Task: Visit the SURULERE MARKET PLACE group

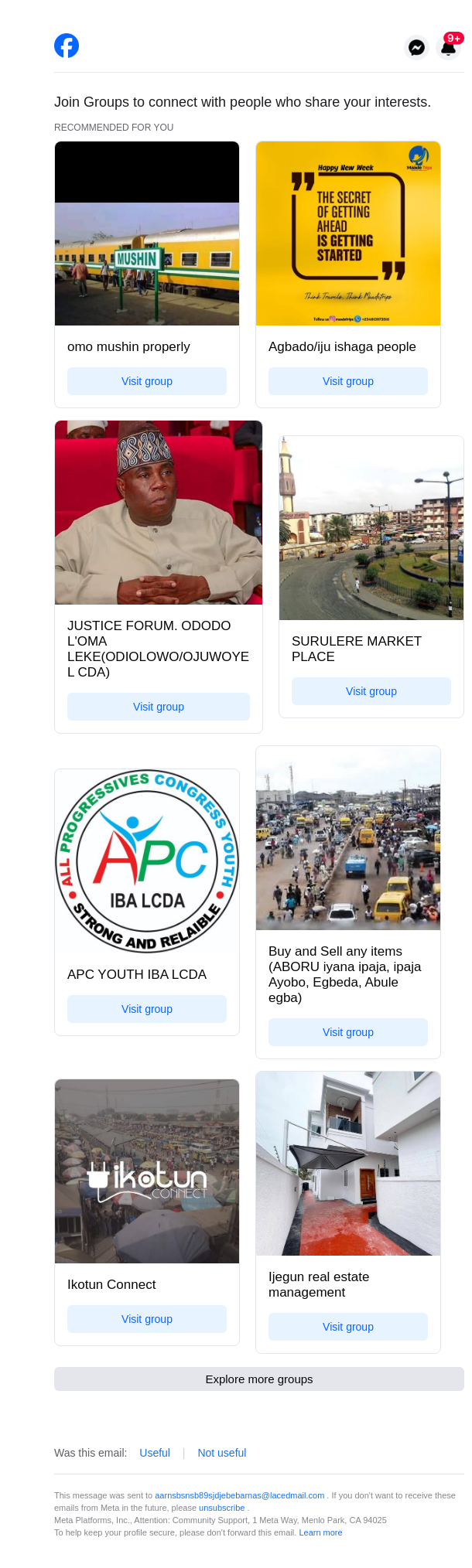Action: (x=371, y=691)
